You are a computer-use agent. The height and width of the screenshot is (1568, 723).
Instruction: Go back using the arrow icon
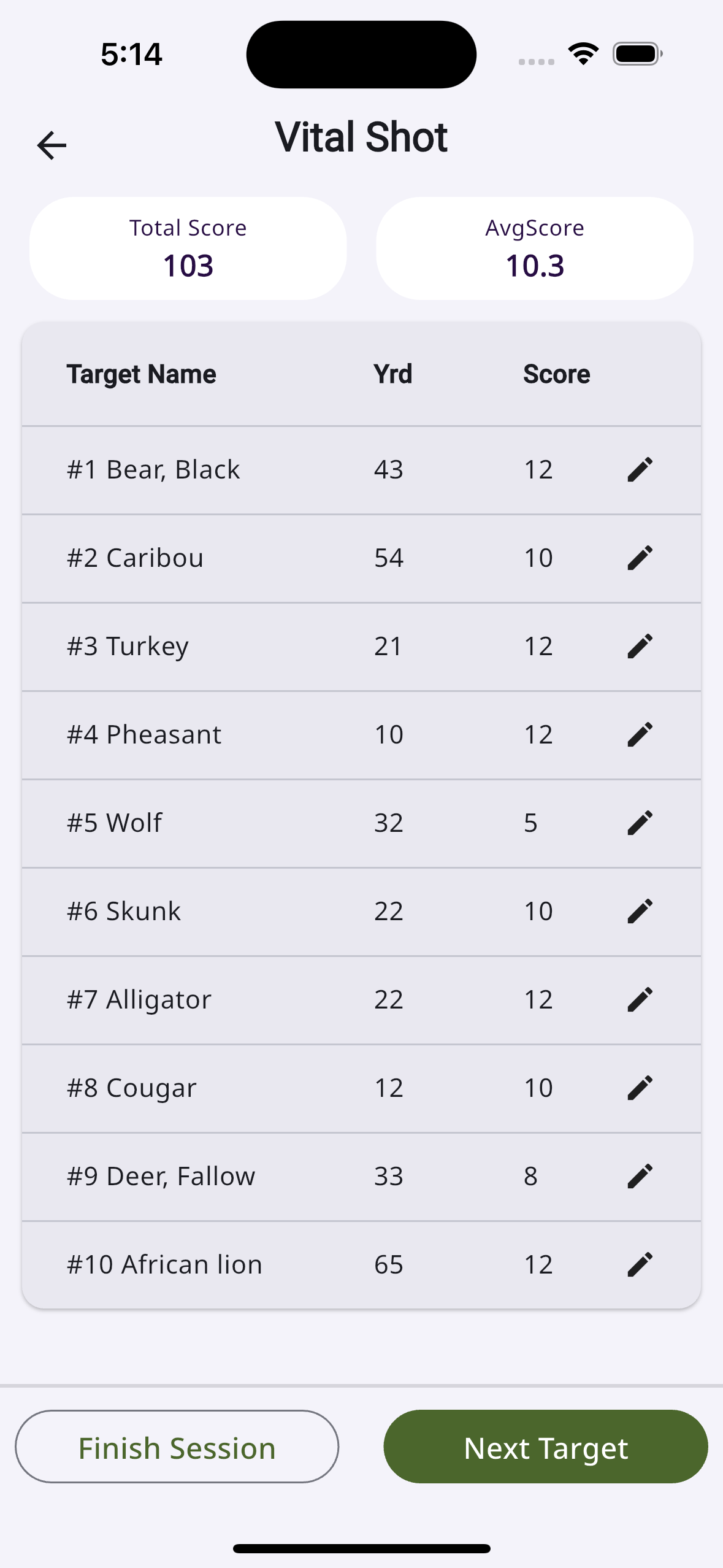click(x=52, y=145)
